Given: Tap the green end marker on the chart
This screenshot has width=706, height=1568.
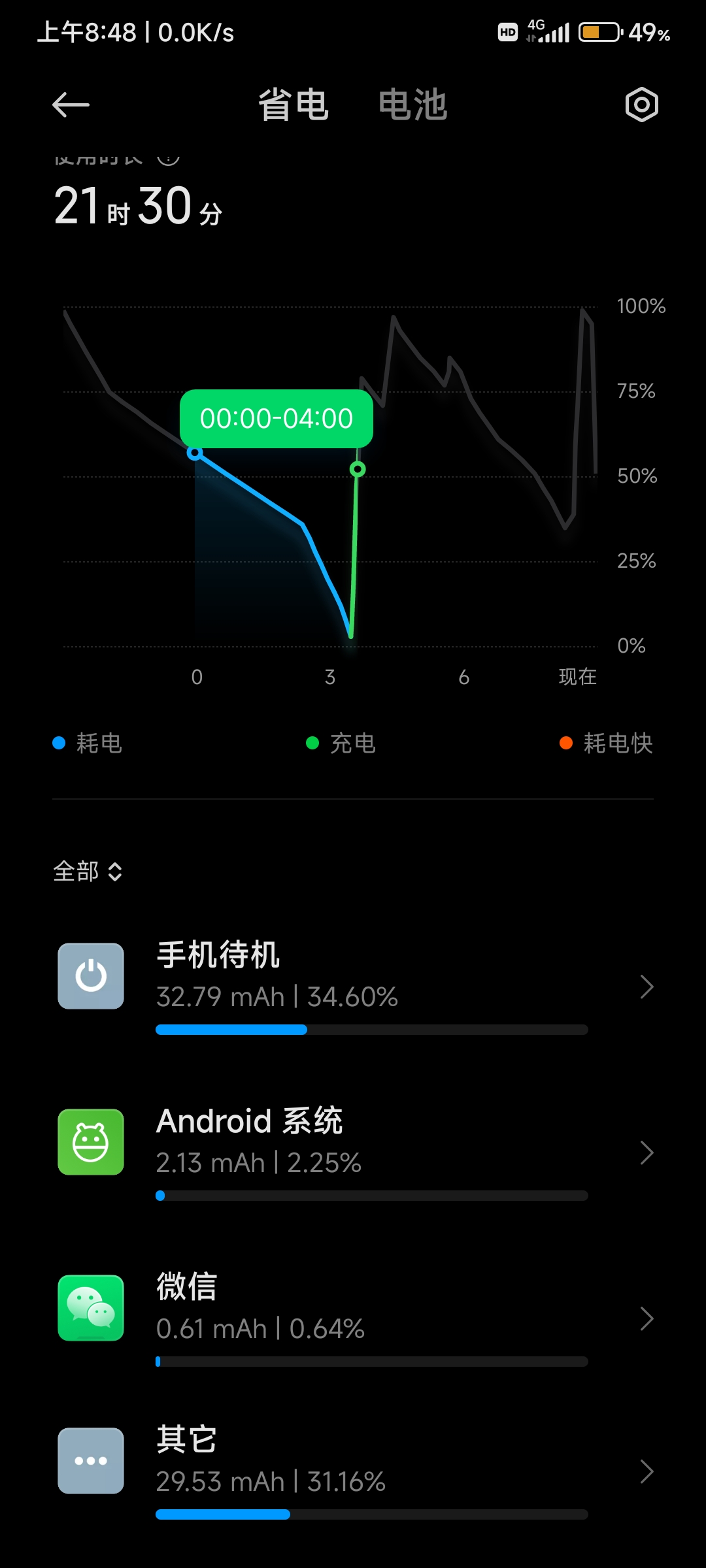Looking at the screenshot, I should (x=358, y=469).
